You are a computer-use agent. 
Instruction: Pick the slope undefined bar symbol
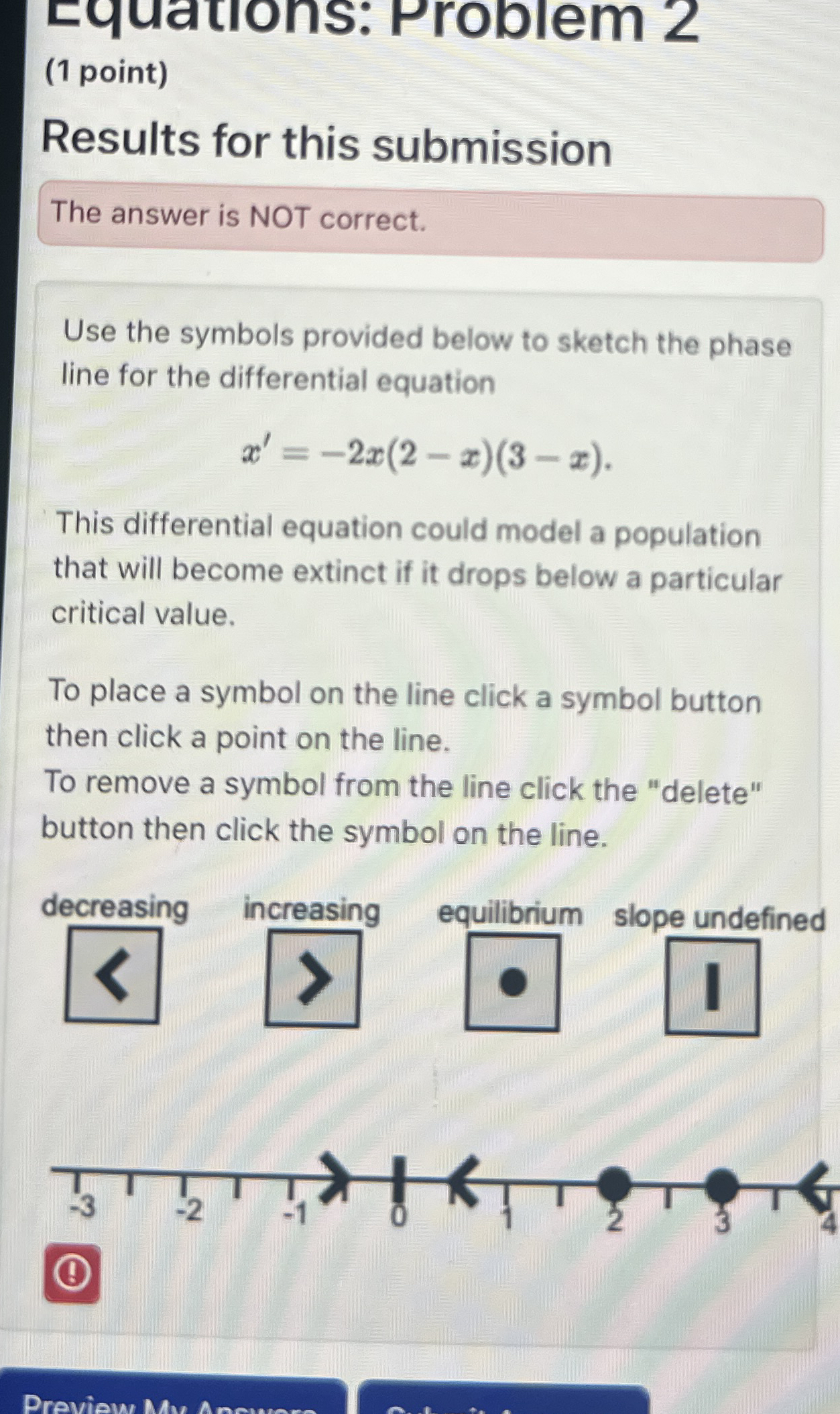[712, 987]
